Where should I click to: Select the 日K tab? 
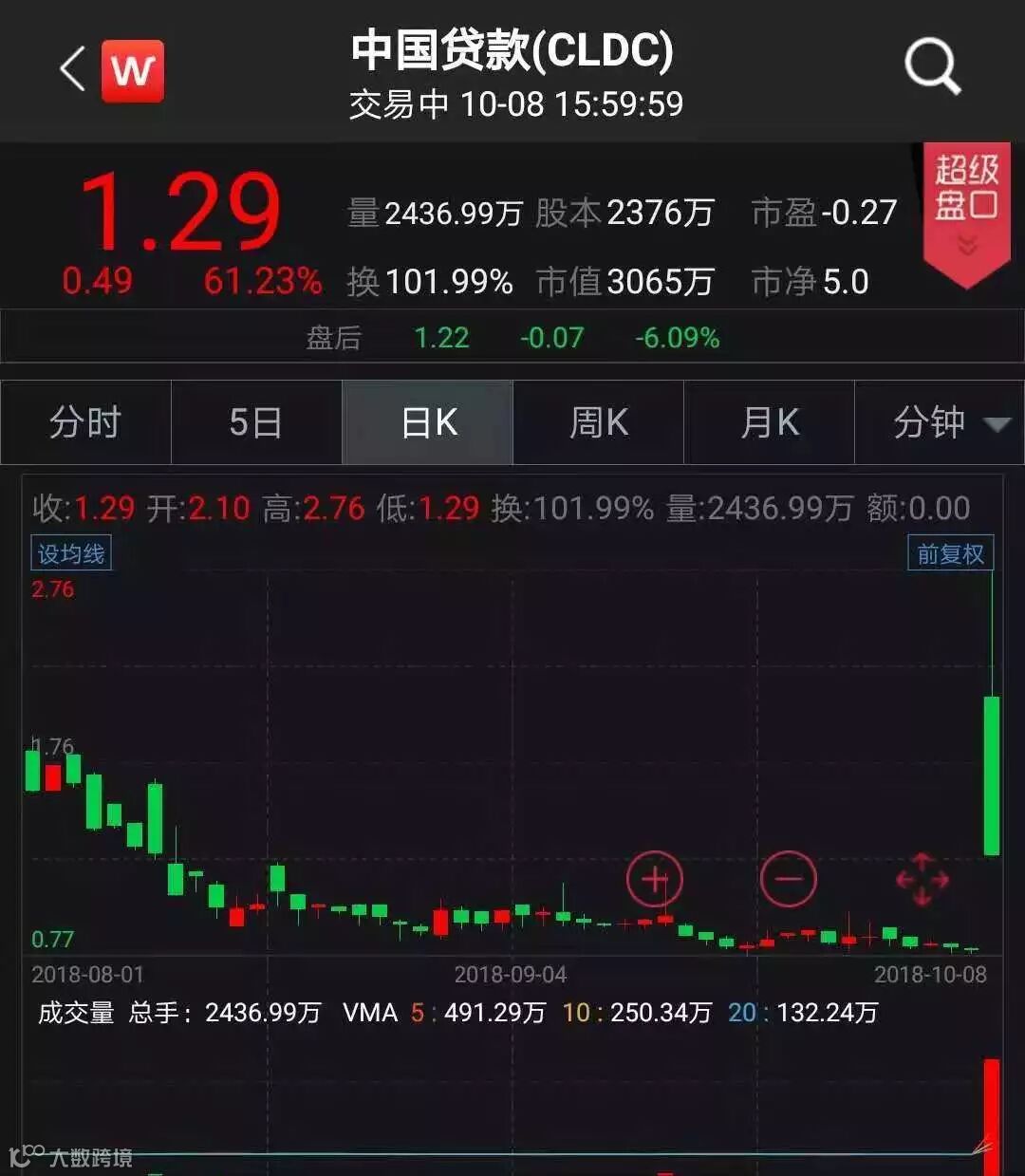[428, 422]
